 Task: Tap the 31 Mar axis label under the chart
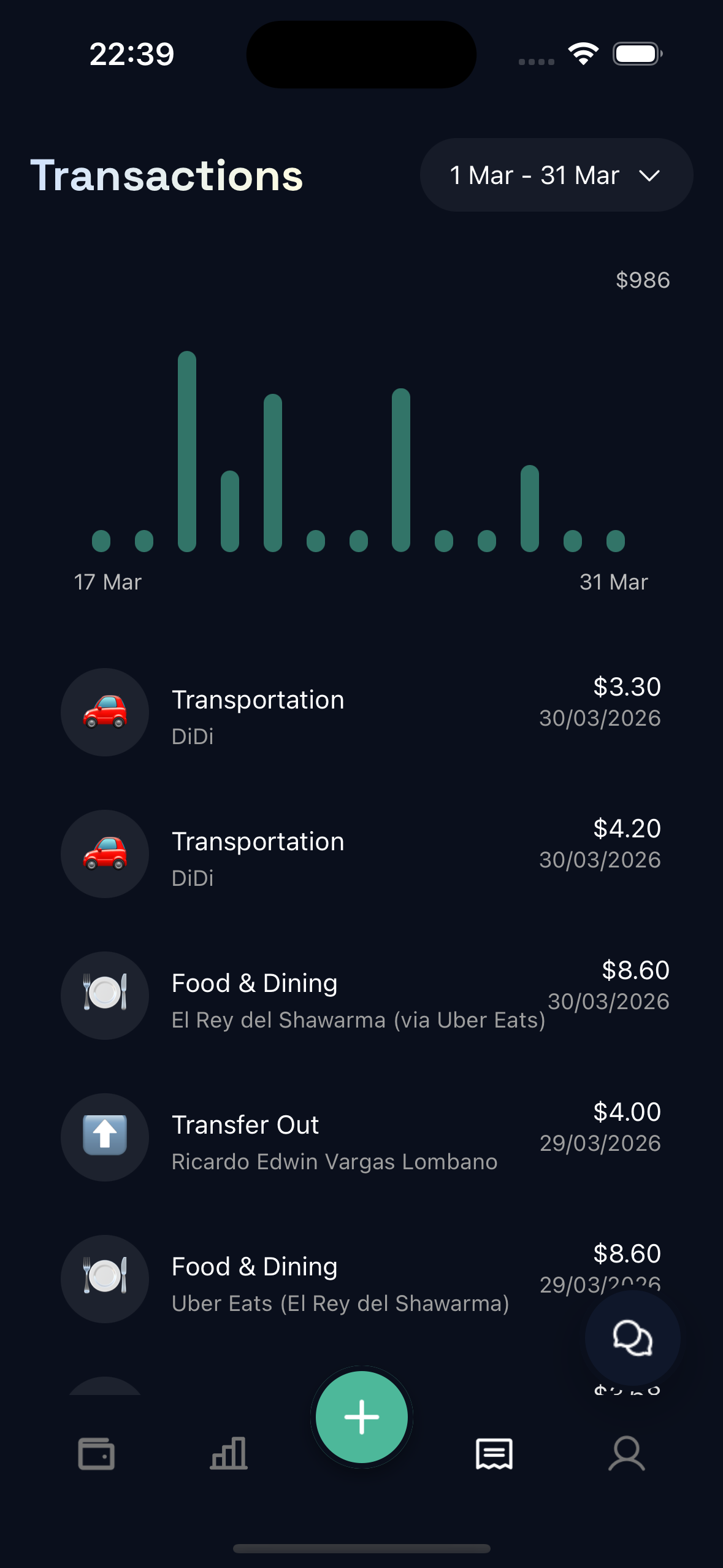(614, 581)
